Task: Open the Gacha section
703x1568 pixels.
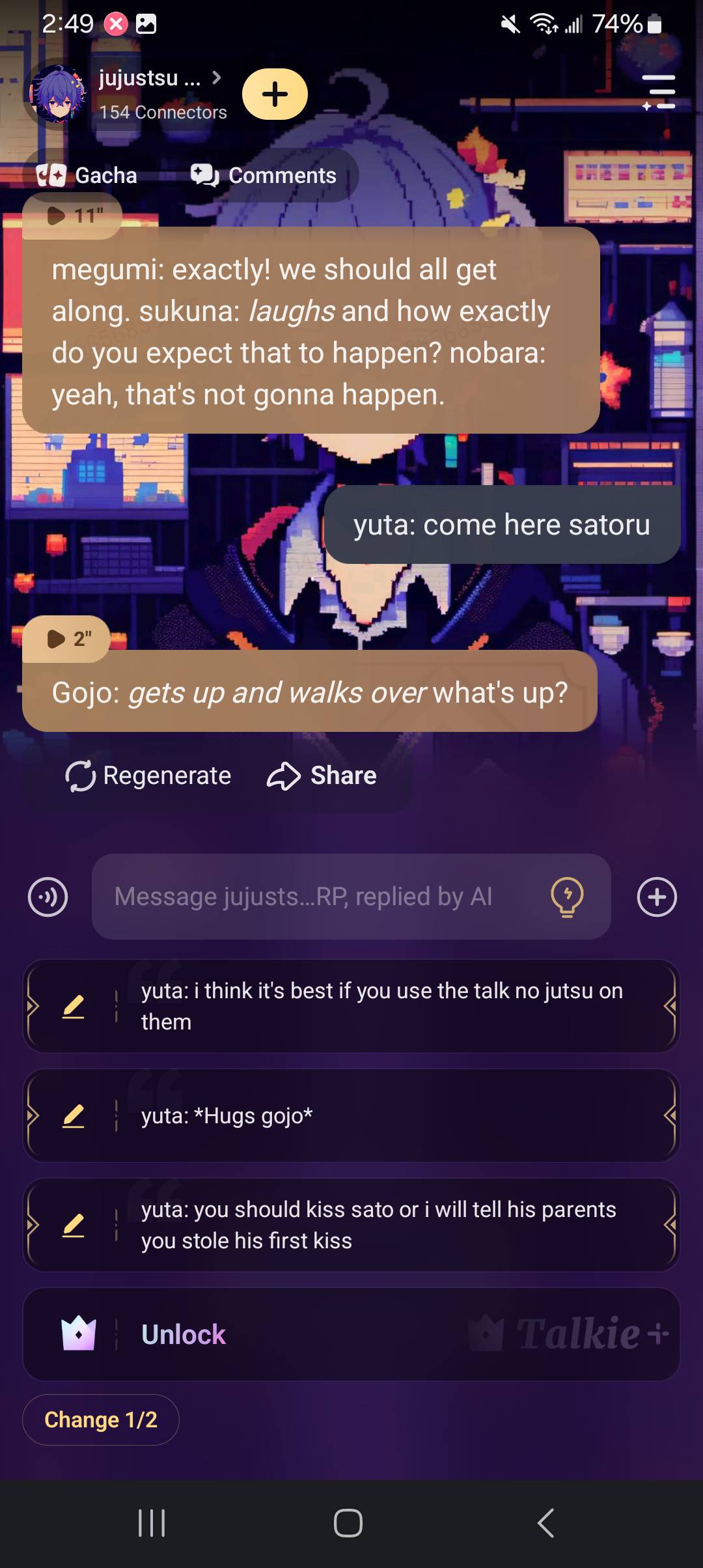Action: pos(87,175)
